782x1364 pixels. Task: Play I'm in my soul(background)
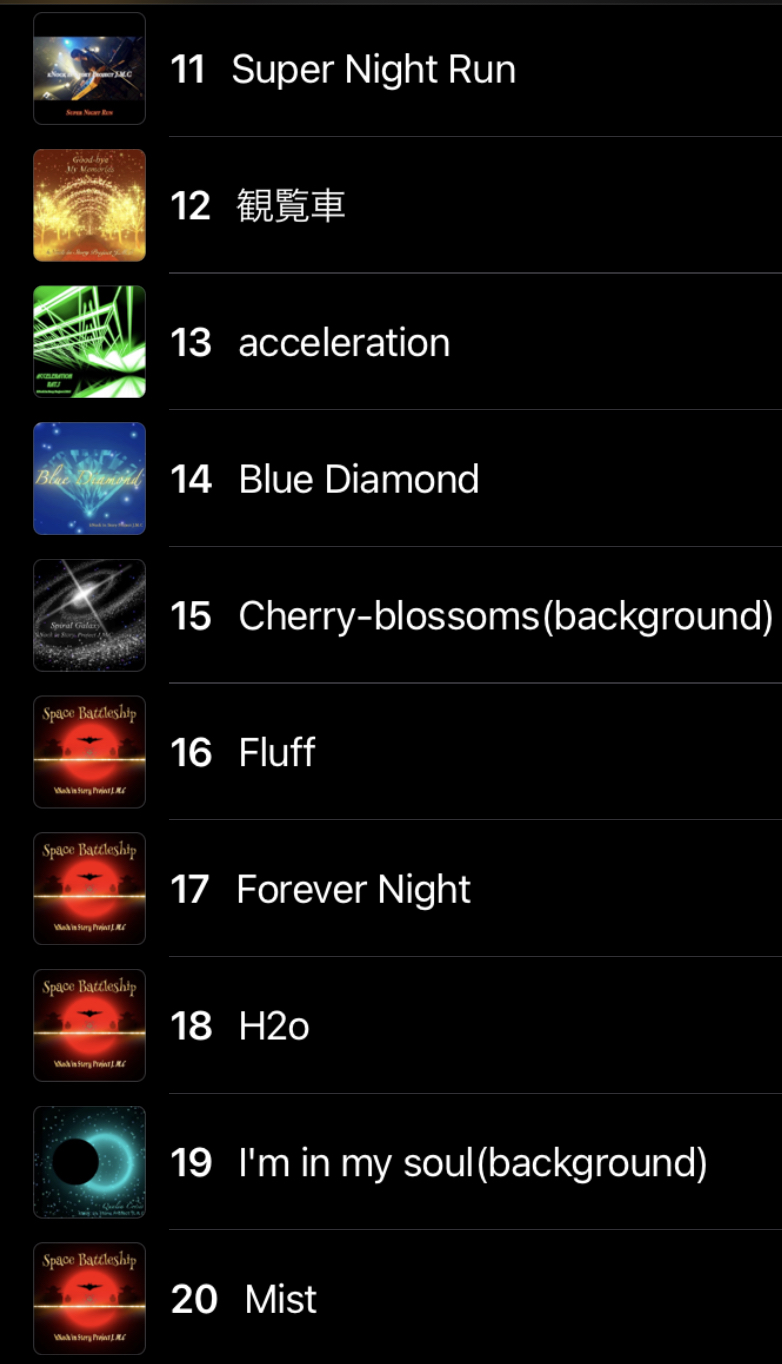472,1163
